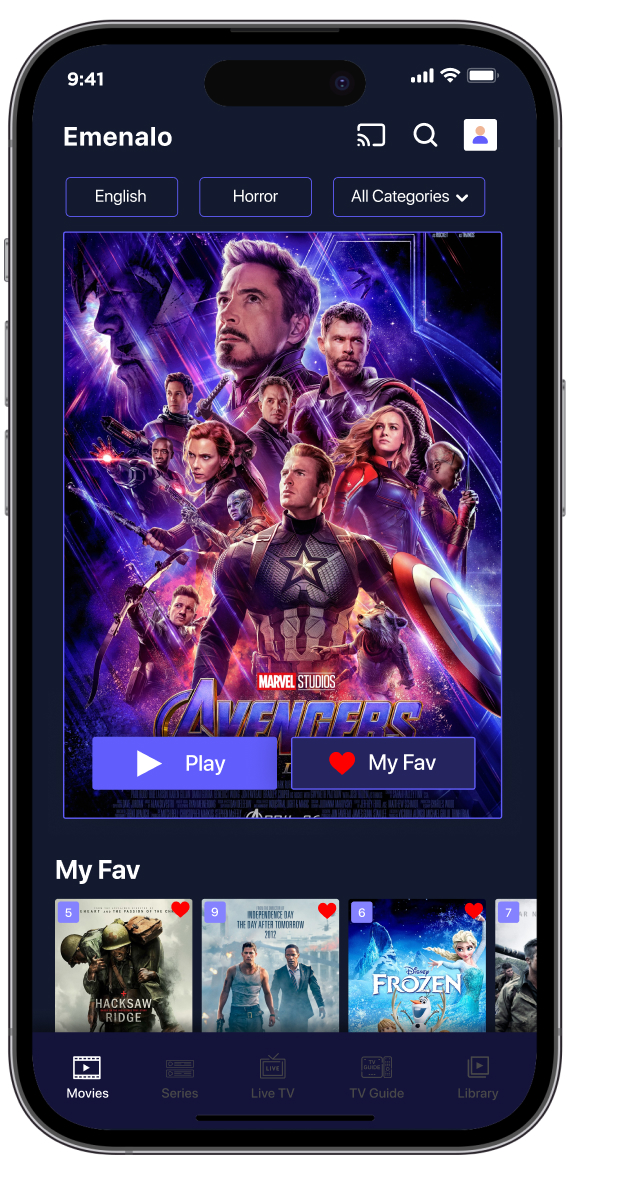Switch to the Live TV tab

pos(272,1077)
